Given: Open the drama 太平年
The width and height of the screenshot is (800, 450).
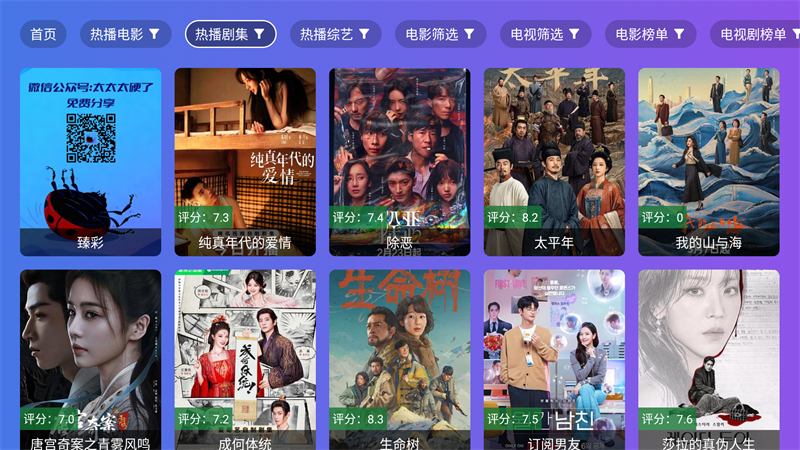Looking at the screenshot, I should point(554,160).
